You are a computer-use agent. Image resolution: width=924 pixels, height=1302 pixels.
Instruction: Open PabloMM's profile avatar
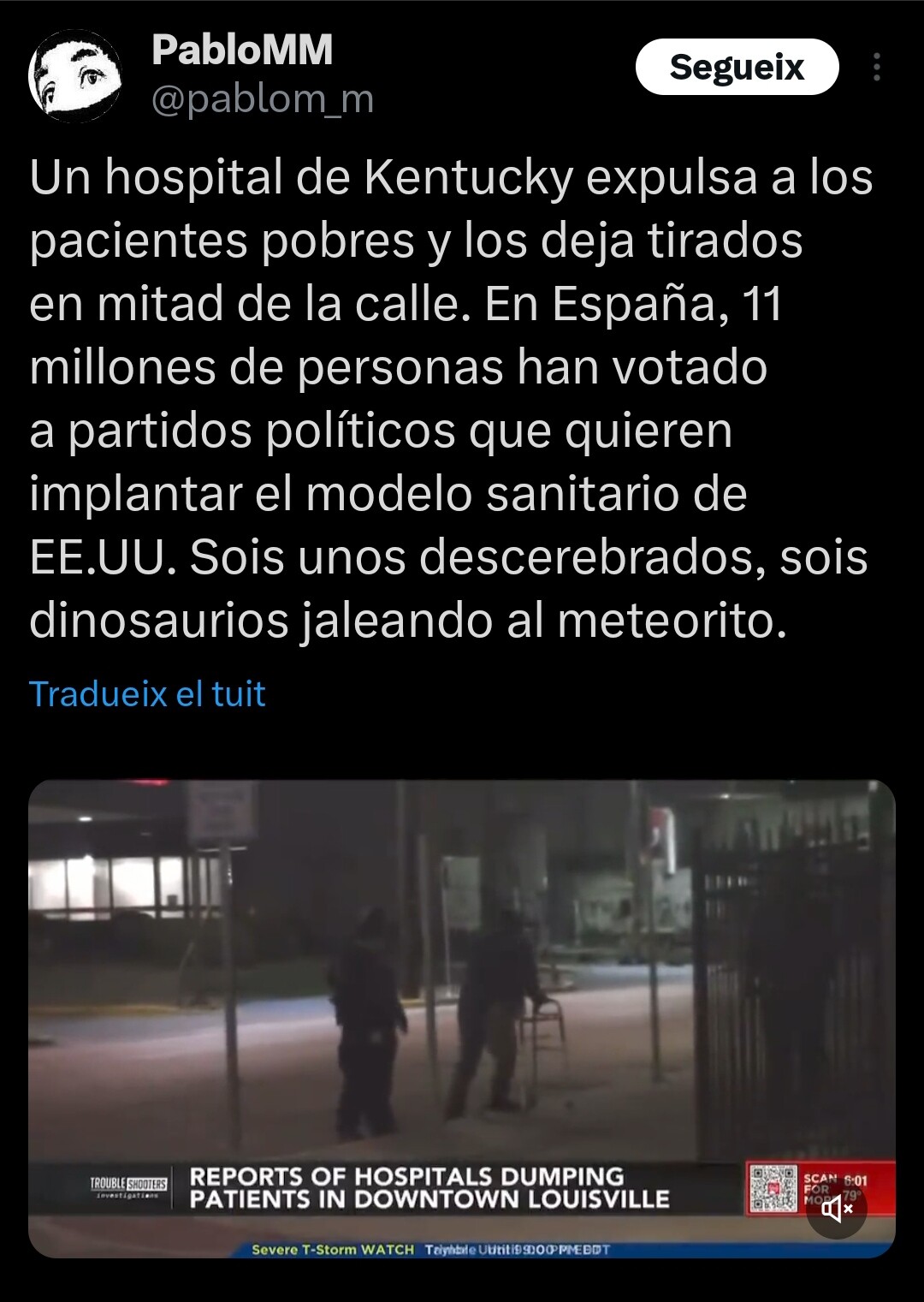pos(74,76)
